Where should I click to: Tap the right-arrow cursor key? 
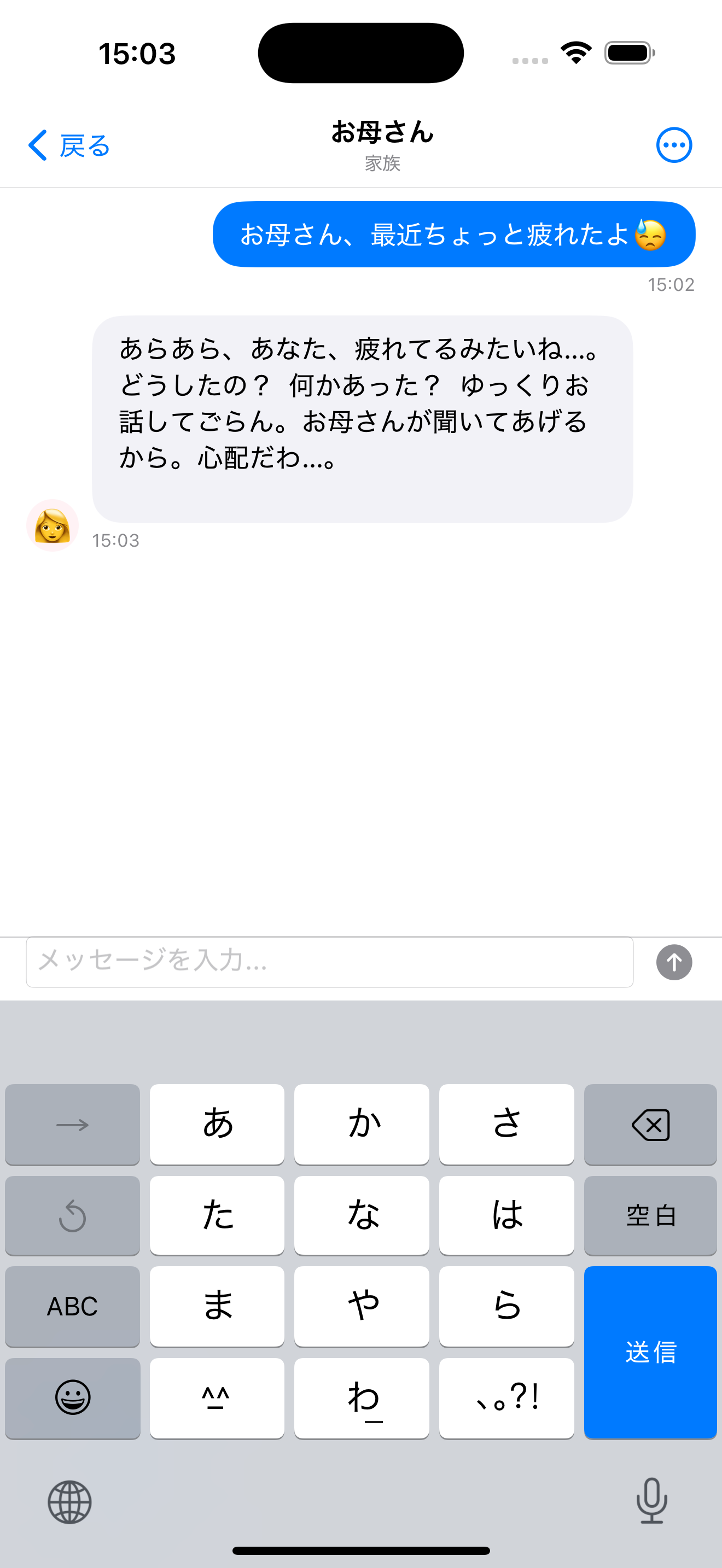tap(72, 1124)
